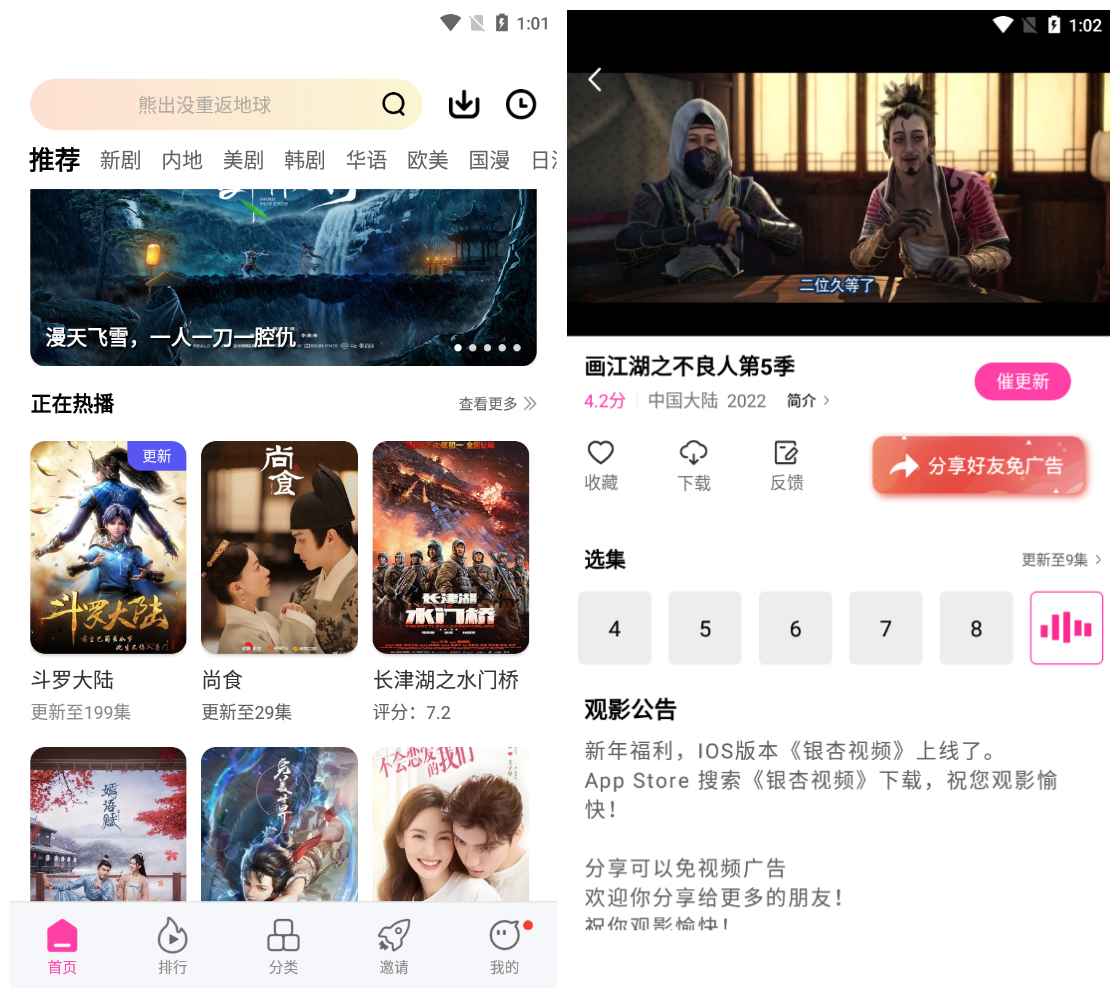The image size is (1120, 998).
Task: Tap the 分享好友免广告 share button
Action: [978, 466]
